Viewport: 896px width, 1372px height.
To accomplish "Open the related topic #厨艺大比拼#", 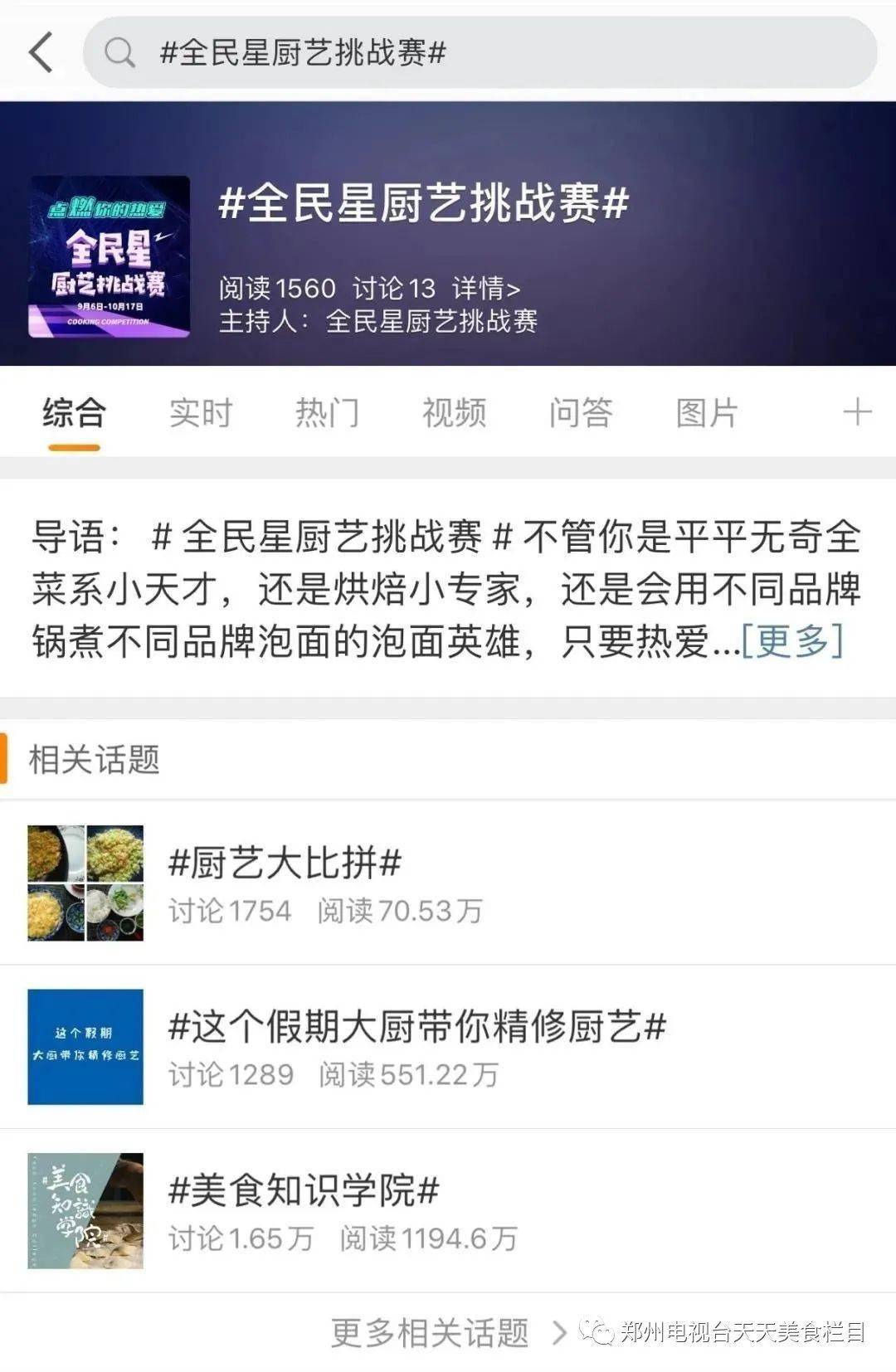I will point(285,863).
